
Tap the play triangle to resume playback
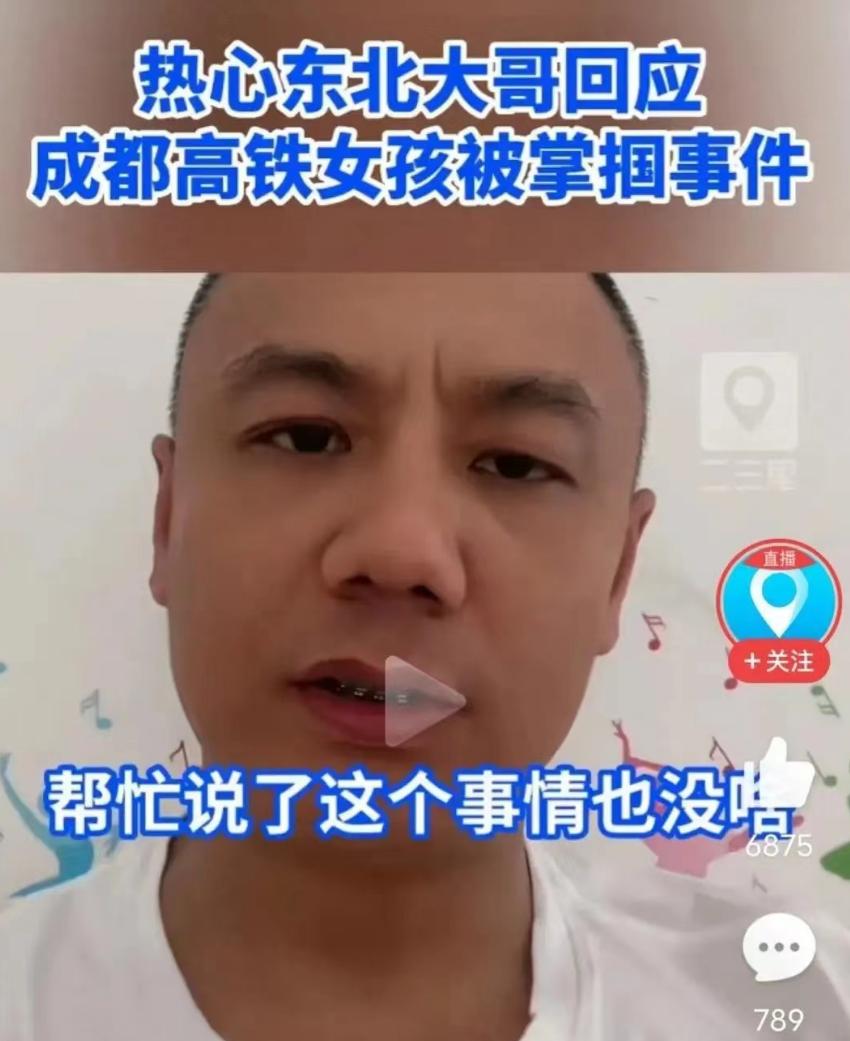(x=420, y=700)
